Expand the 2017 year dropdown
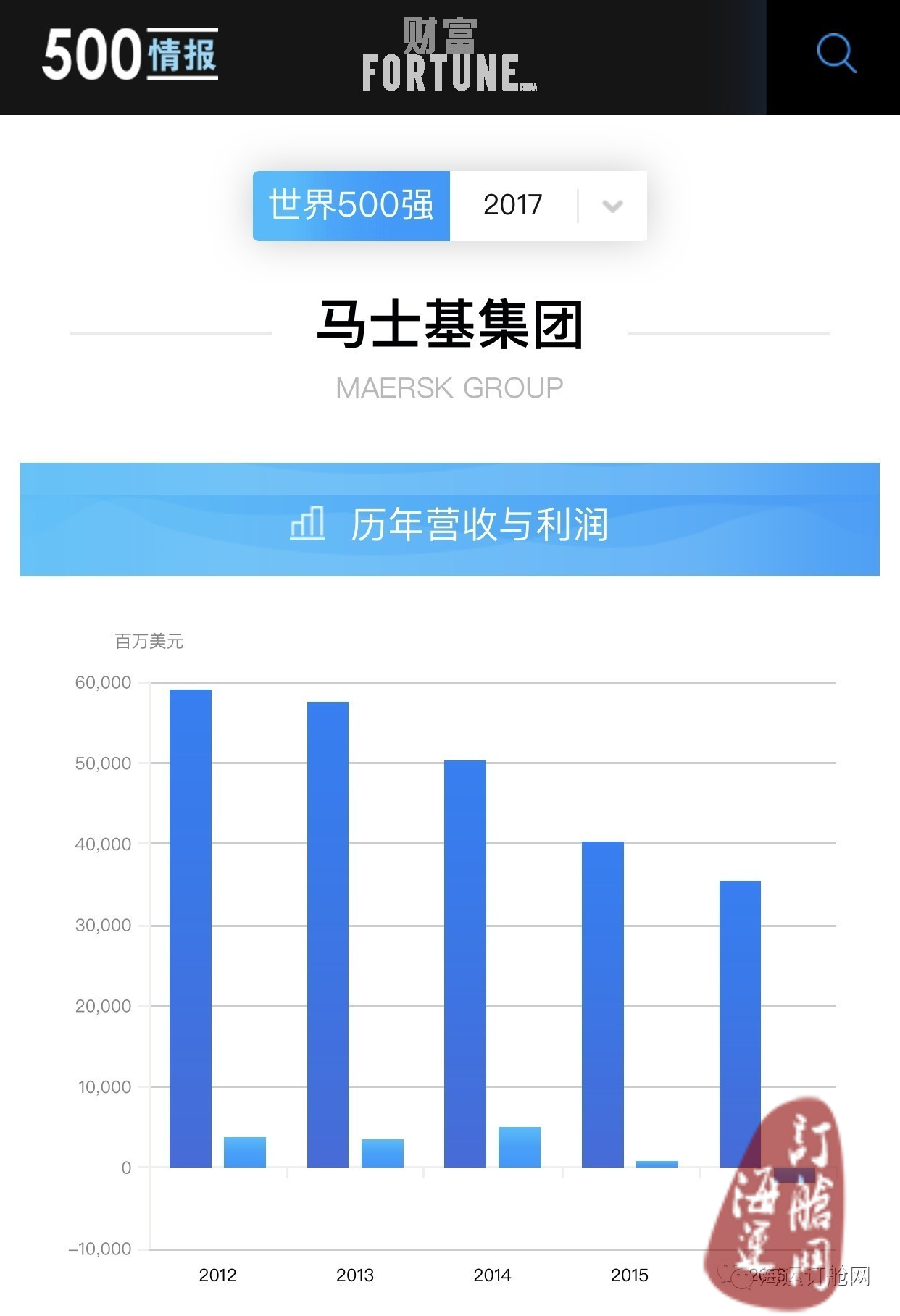900x1316 pixels. (612, 206)
